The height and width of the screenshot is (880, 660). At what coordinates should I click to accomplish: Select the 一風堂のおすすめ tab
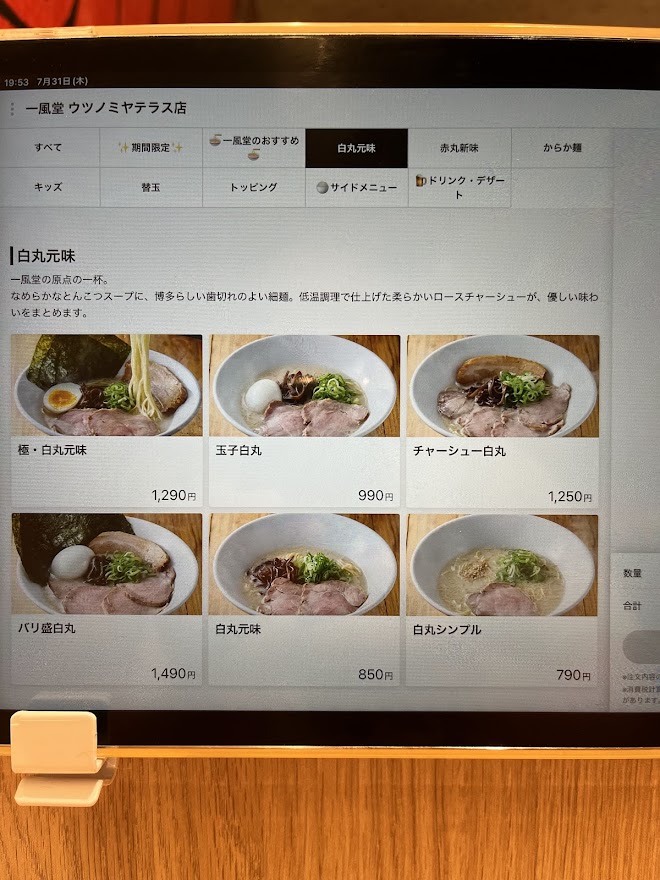tap(254, 148)
